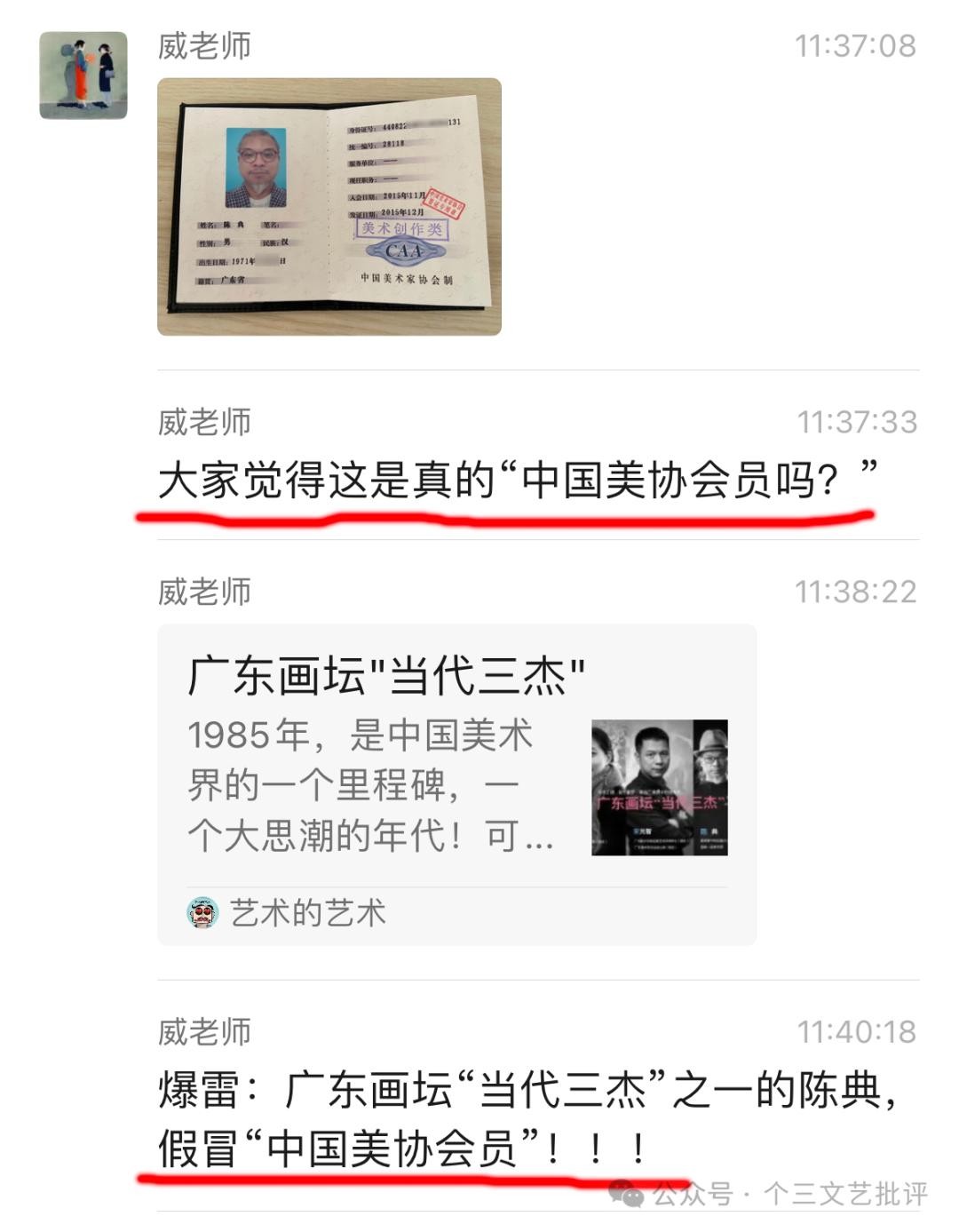Open the membership certificate photo
959x1232 pixels.
point(329,207)
